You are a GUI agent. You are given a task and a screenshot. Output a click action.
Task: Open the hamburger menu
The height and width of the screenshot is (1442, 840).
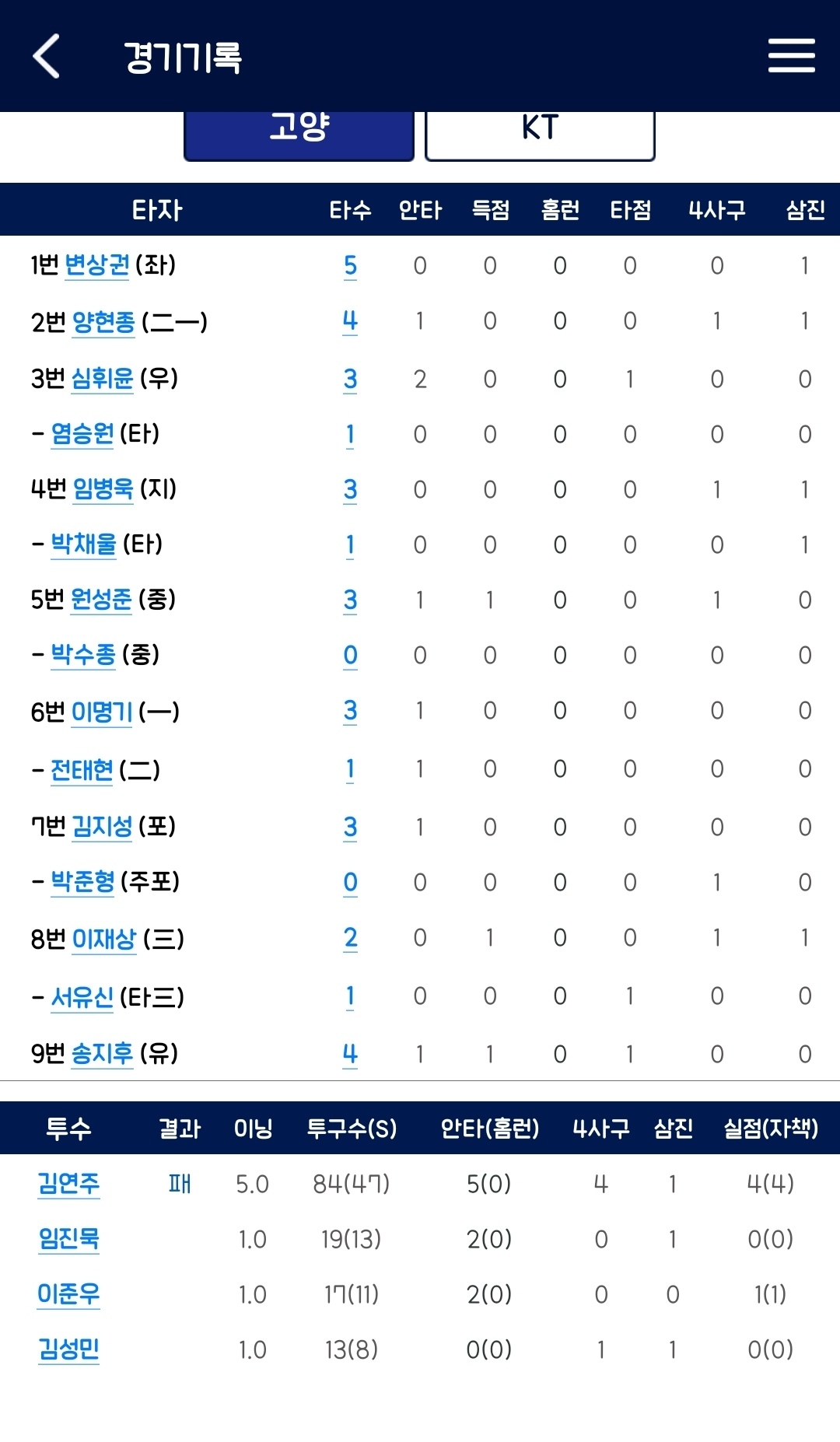click(x=791, y=56)
